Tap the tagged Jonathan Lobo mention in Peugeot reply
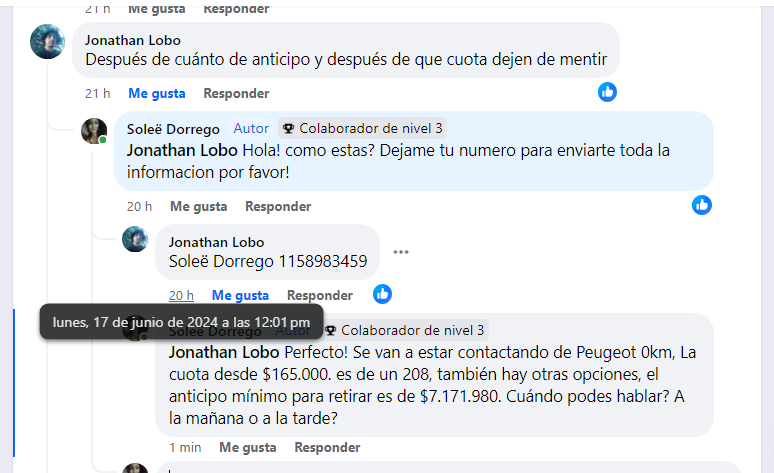Viewport: 774px width, 473px height. pos(225,352)
